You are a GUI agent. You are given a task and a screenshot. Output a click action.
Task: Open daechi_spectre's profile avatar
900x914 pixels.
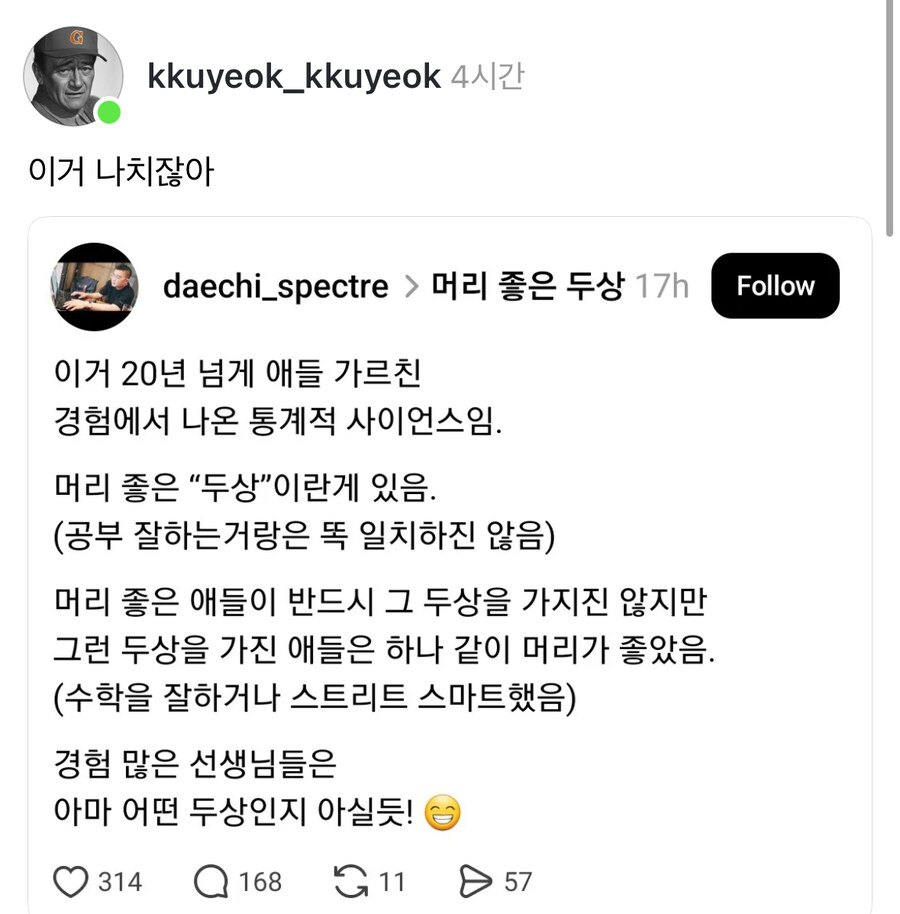[x=94, y=287]
